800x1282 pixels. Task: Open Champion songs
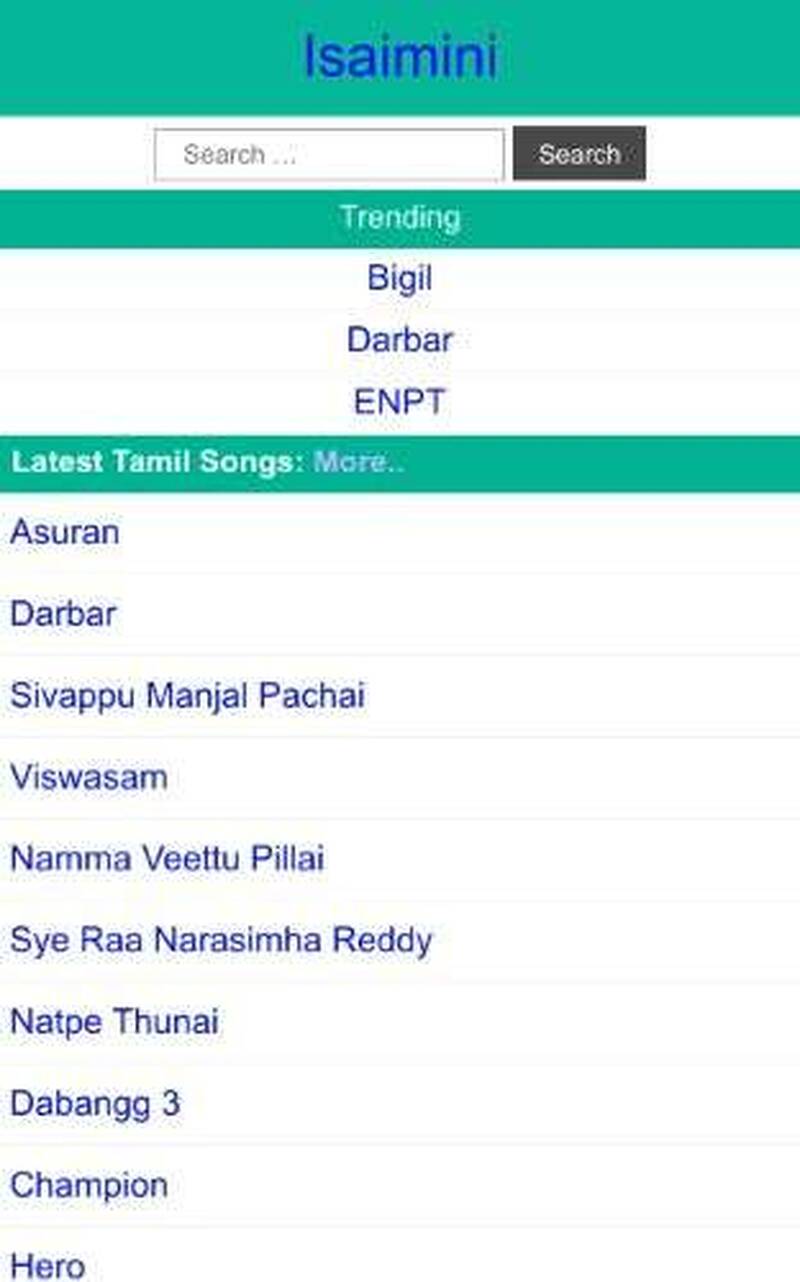[89, 1186]
